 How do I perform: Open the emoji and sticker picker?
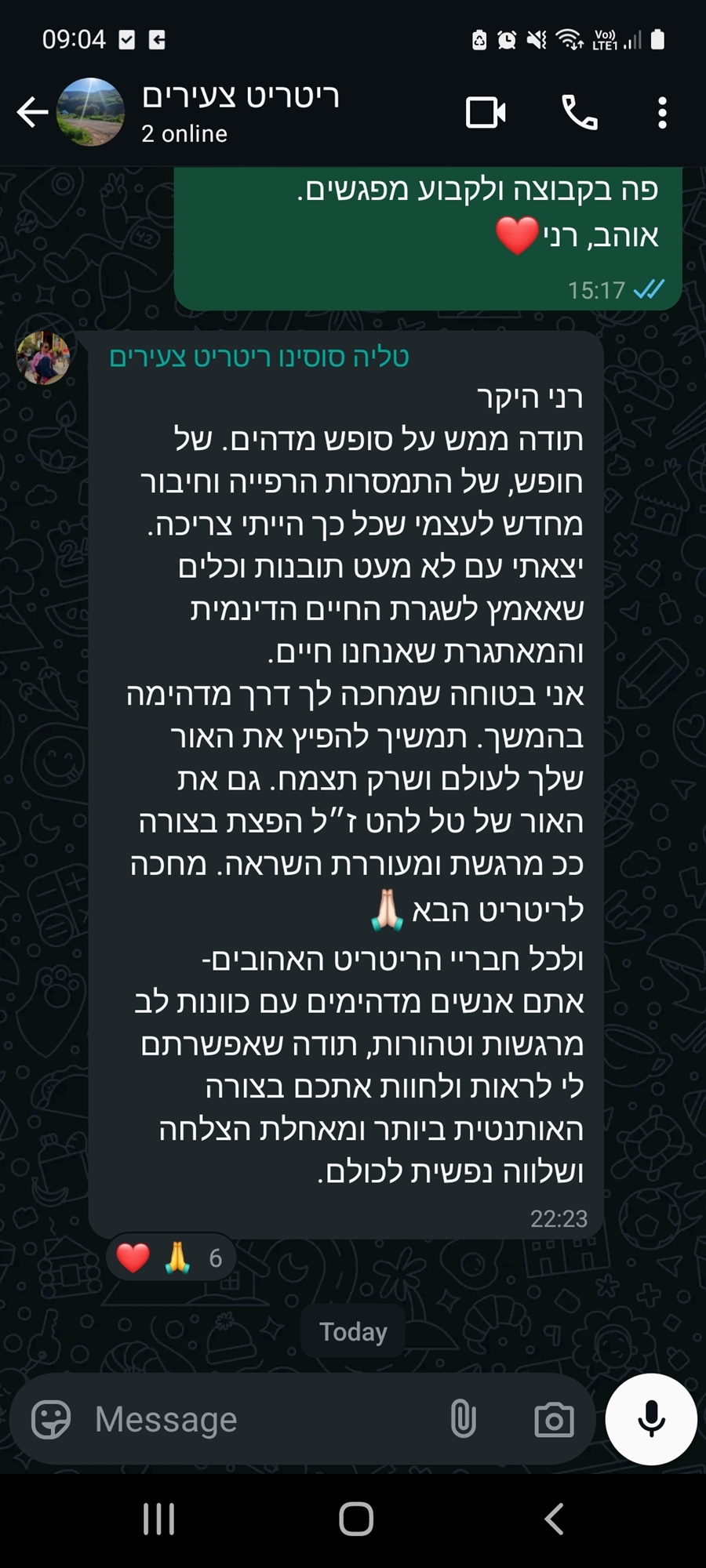51,1419
